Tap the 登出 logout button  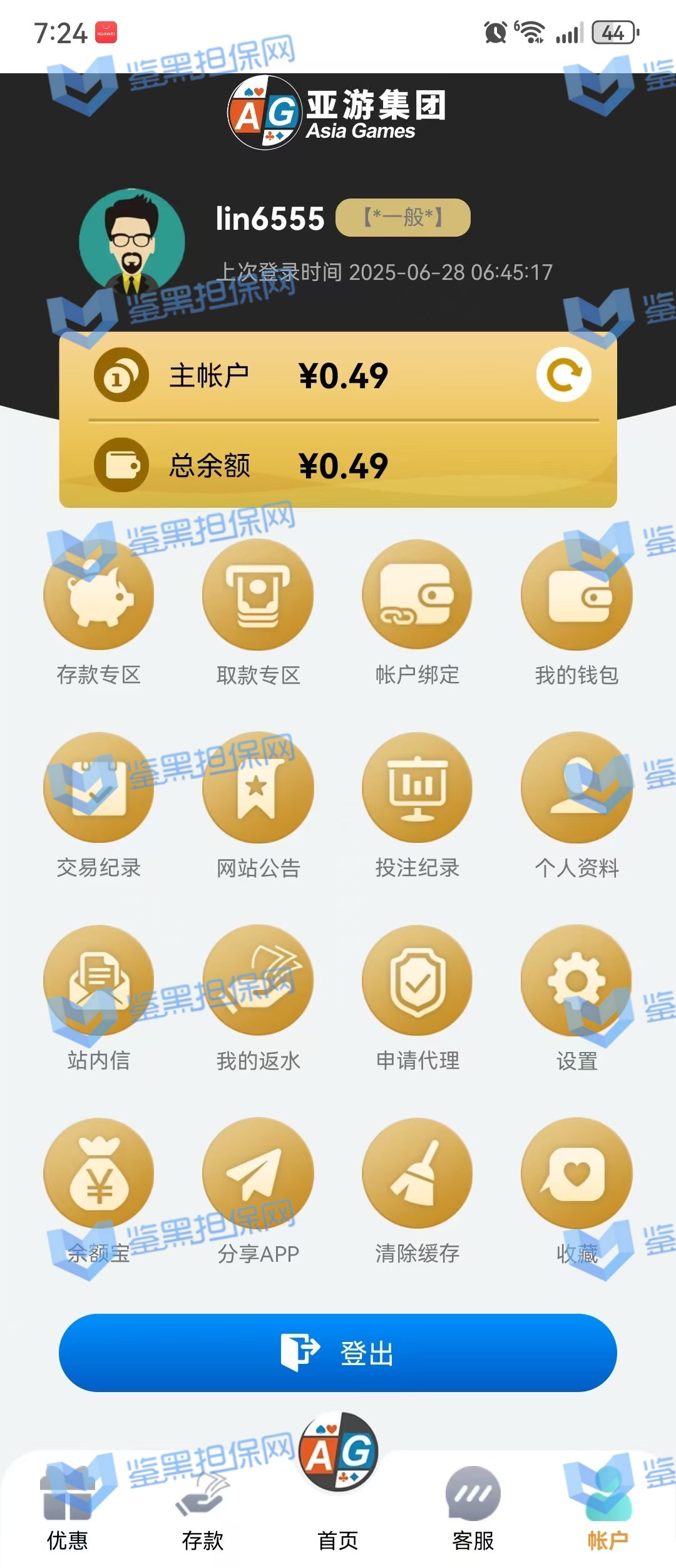coord(338,1353)
